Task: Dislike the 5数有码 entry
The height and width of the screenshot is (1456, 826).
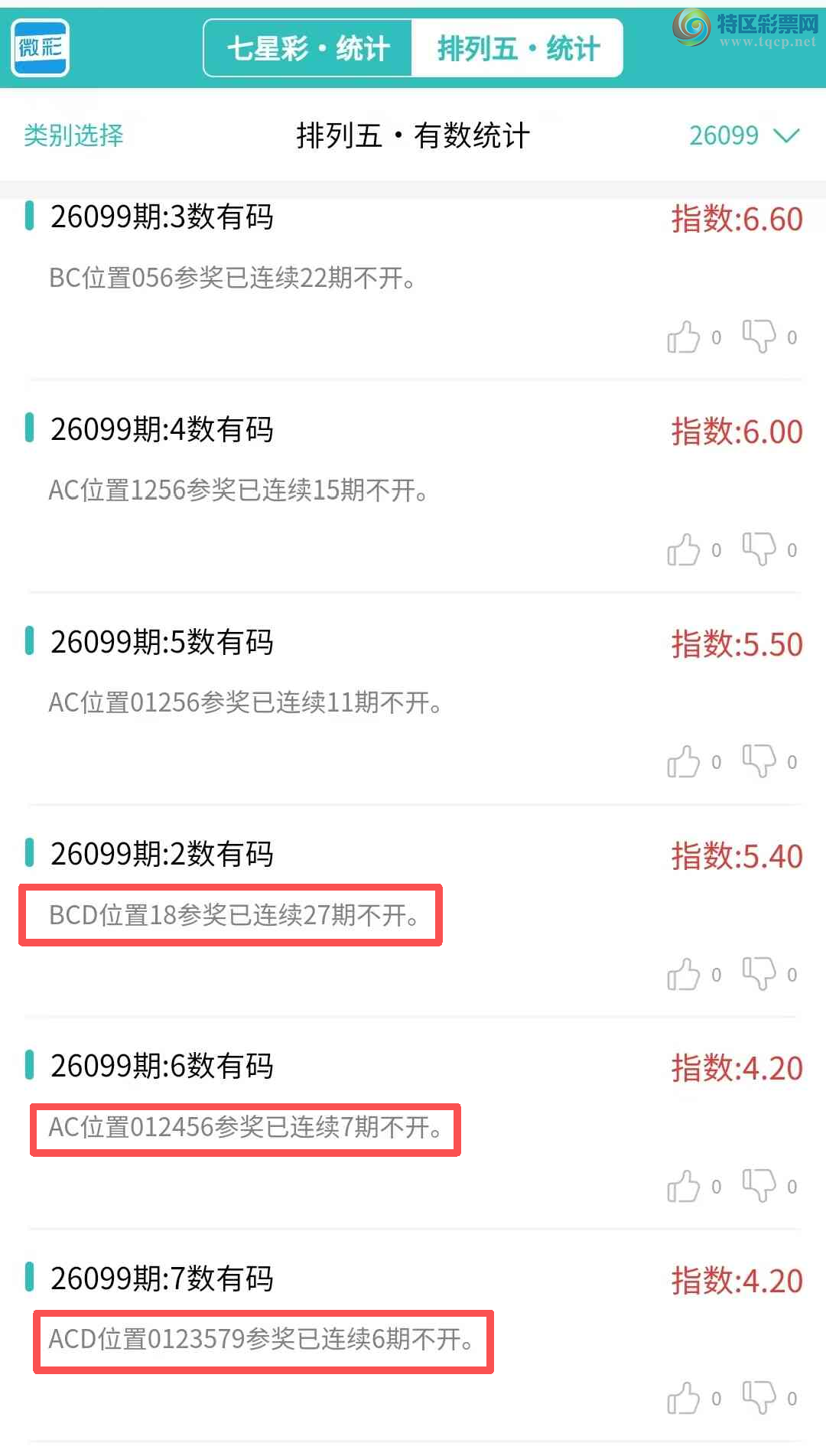Action: (759, 761)
